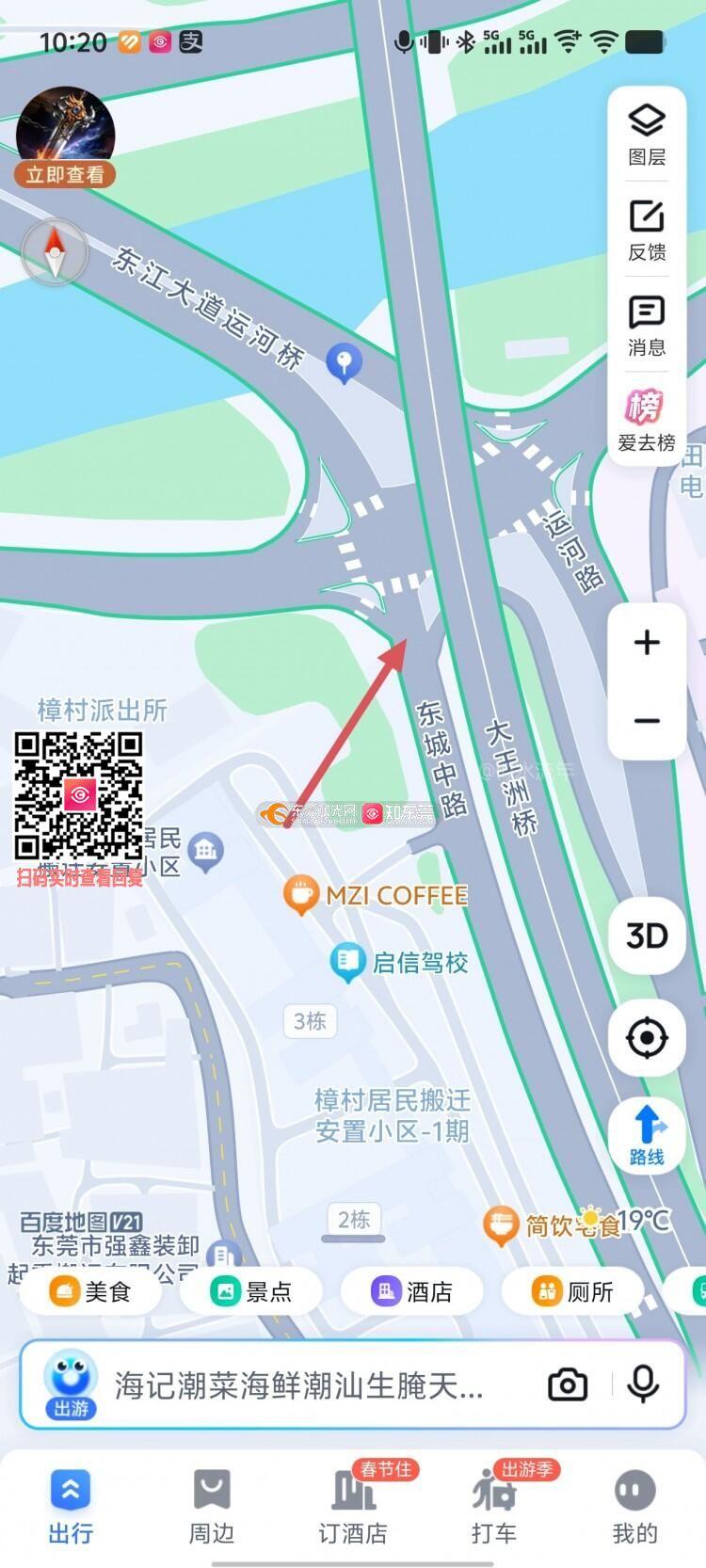This screenshot has height=1568, width=706.
Task: Select the 美食 food chip
Action: click(x=90, y=1291)
